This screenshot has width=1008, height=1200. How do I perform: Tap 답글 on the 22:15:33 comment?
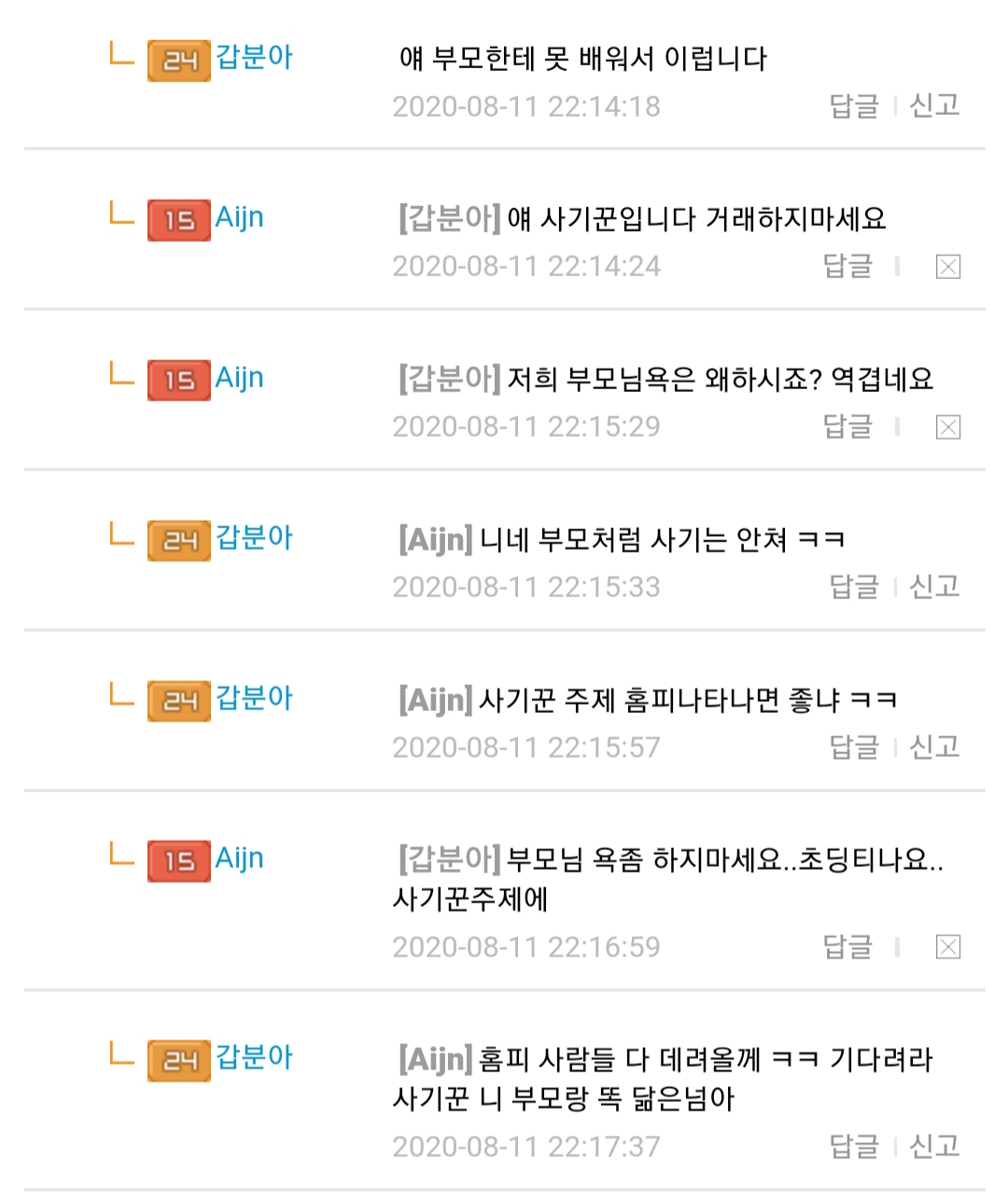(854, 587)
